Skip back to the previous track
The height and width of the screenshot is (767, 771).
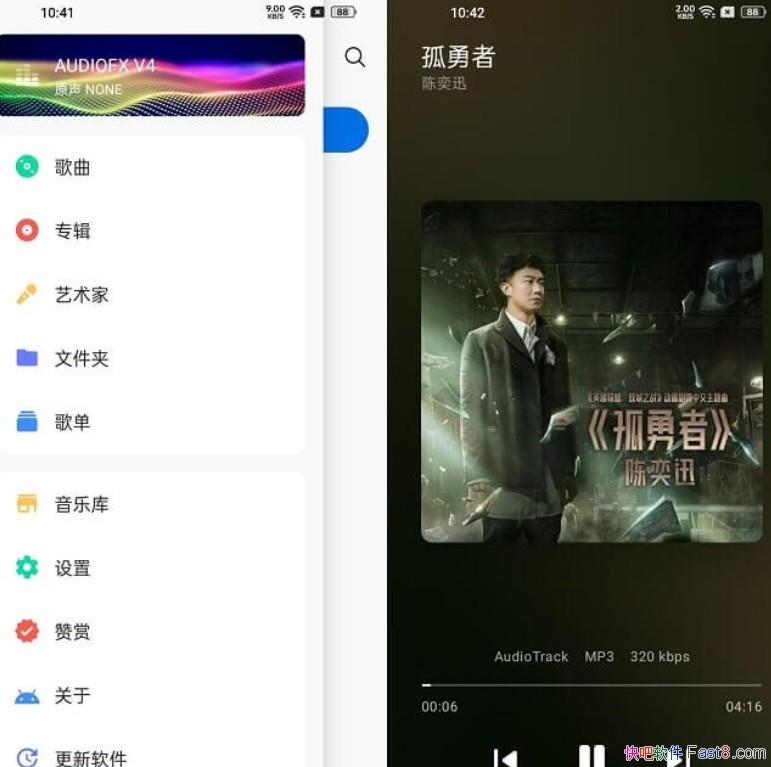click(x=506, y=757)
